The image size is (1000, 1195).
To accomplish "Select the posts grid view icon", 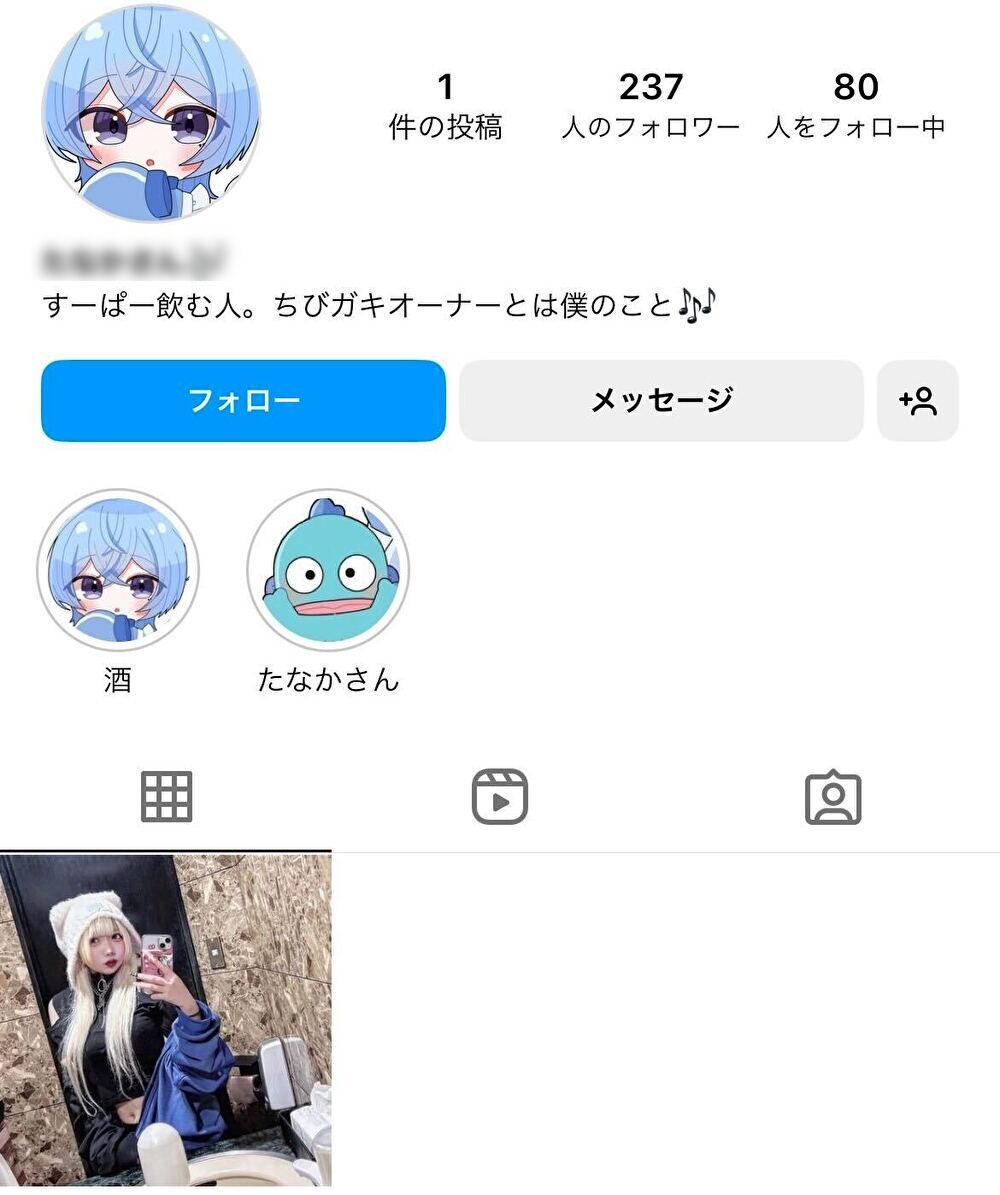I will pyautogui.click(x=165, y=796).
